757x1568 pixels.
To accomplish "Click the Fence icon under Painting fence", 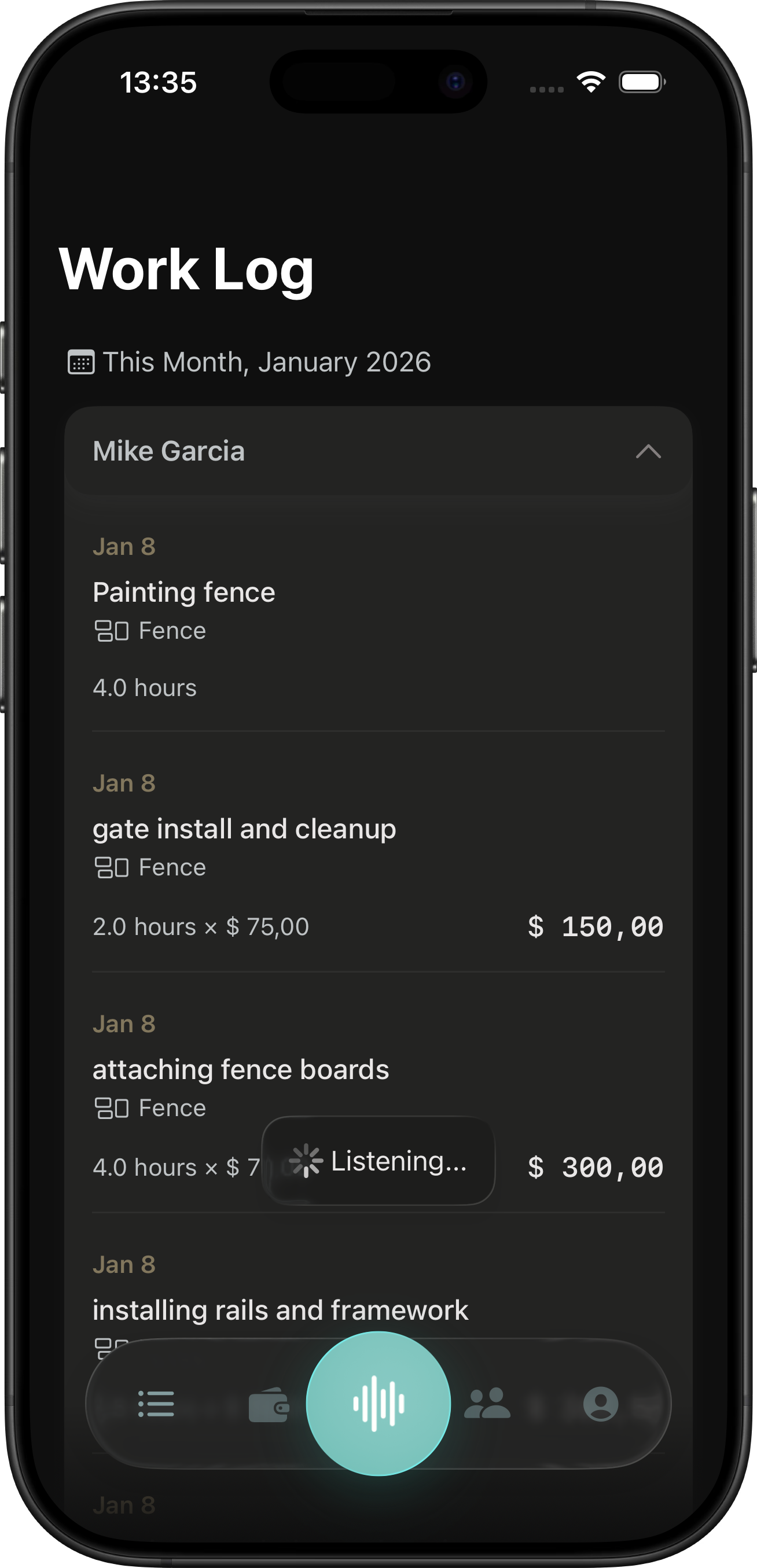I will [x=112, y=631].
